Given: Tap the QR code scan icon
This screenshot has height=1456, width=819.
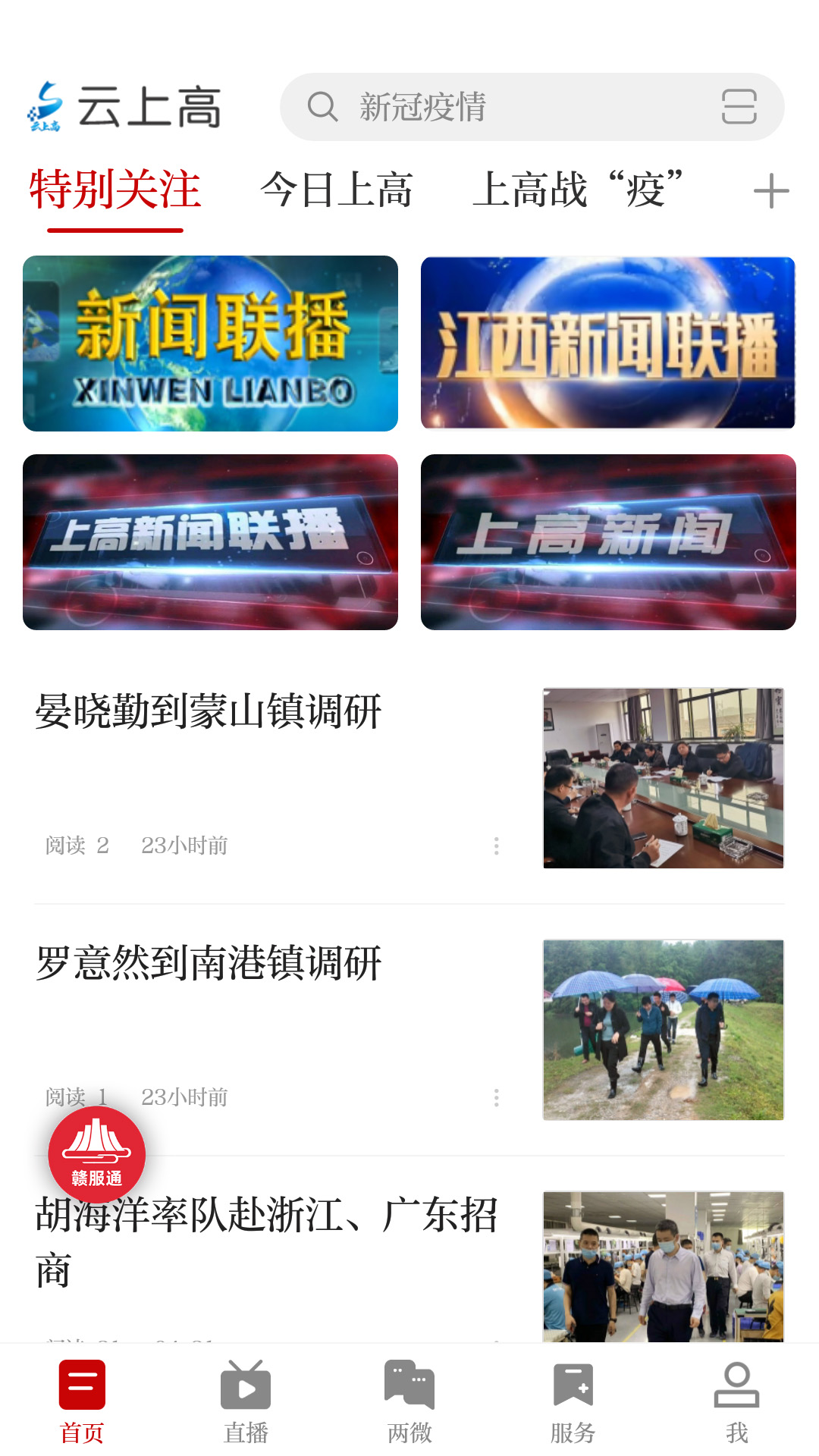Looking at the screenshot, I should click(x=739, y=107).
